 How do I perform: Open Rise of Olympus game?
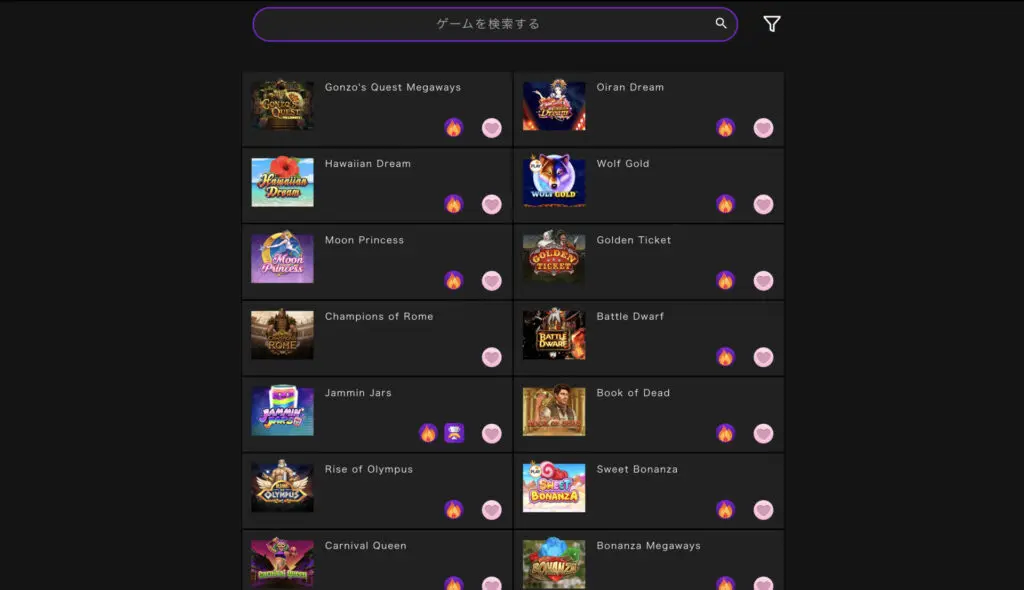pos(282,487)
